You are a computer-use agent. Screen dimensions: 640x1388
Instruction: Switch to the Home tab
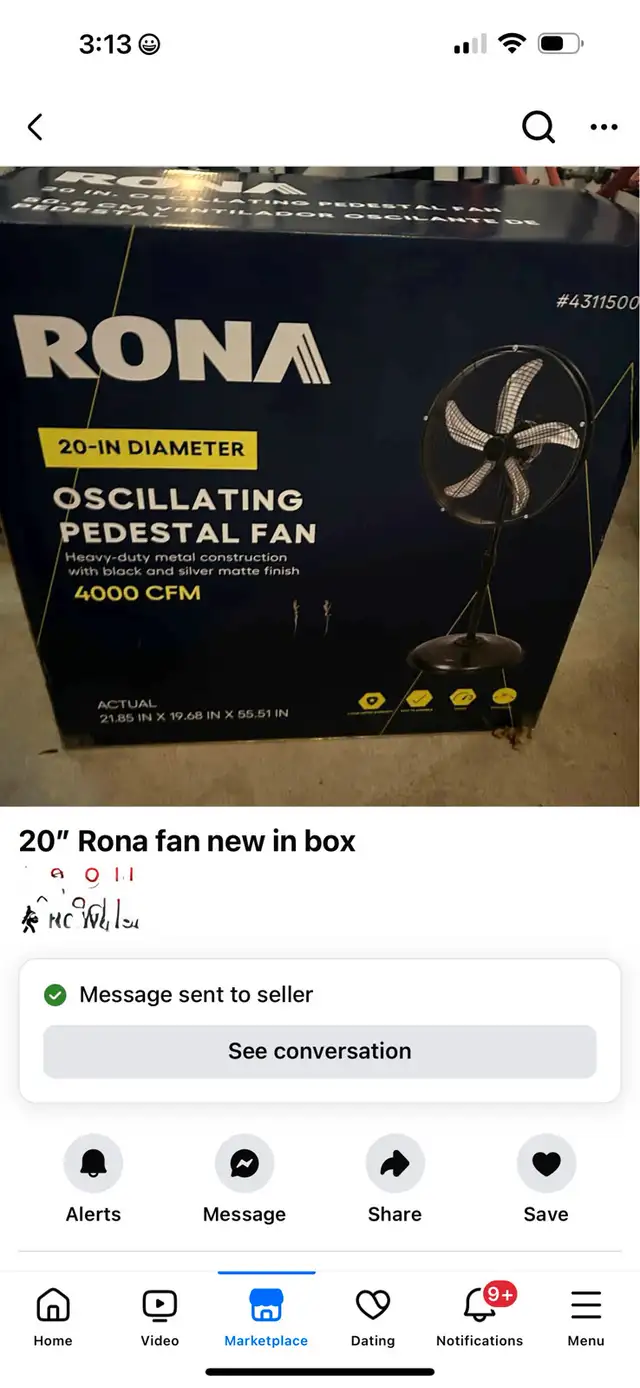pos(53,1317)
